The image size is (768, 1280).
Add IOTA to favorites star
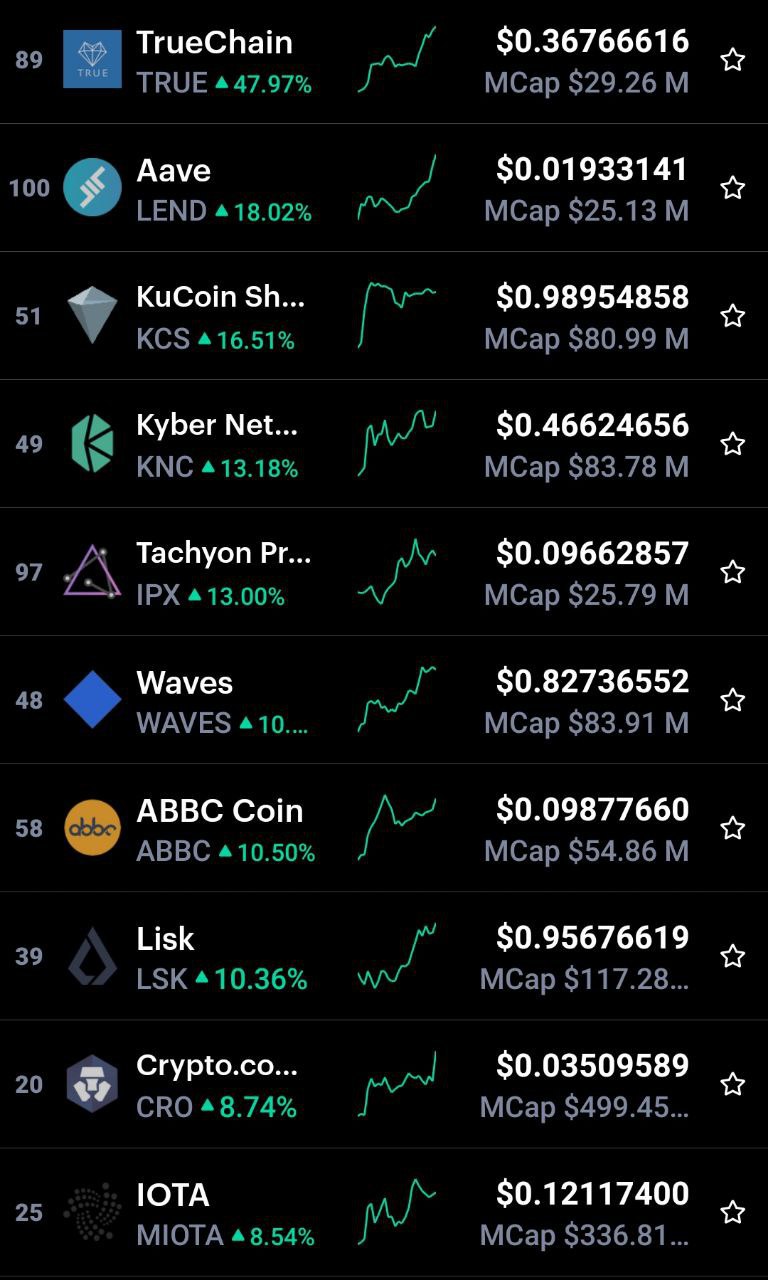click(733, 1212)
